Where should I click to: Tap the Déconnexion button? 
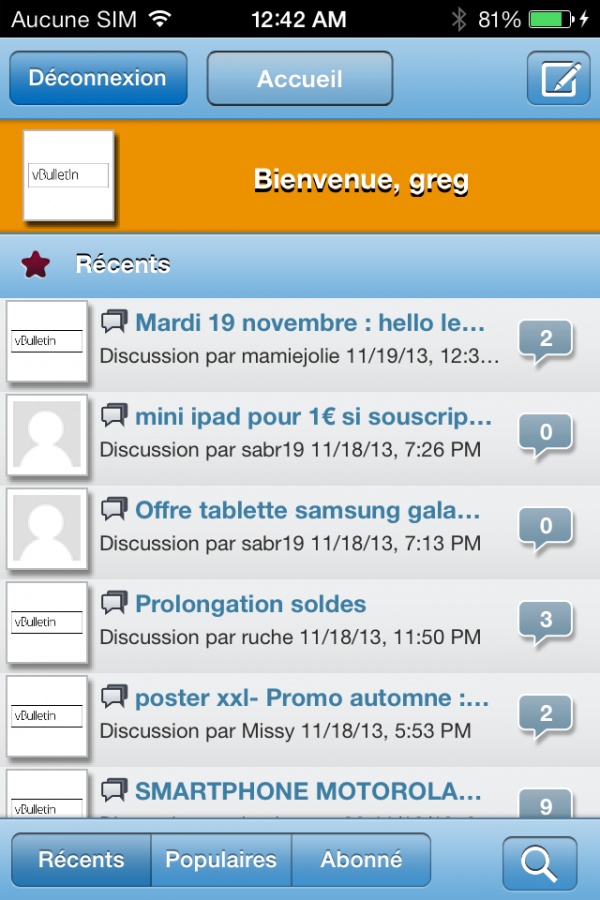tap(98, 78)
